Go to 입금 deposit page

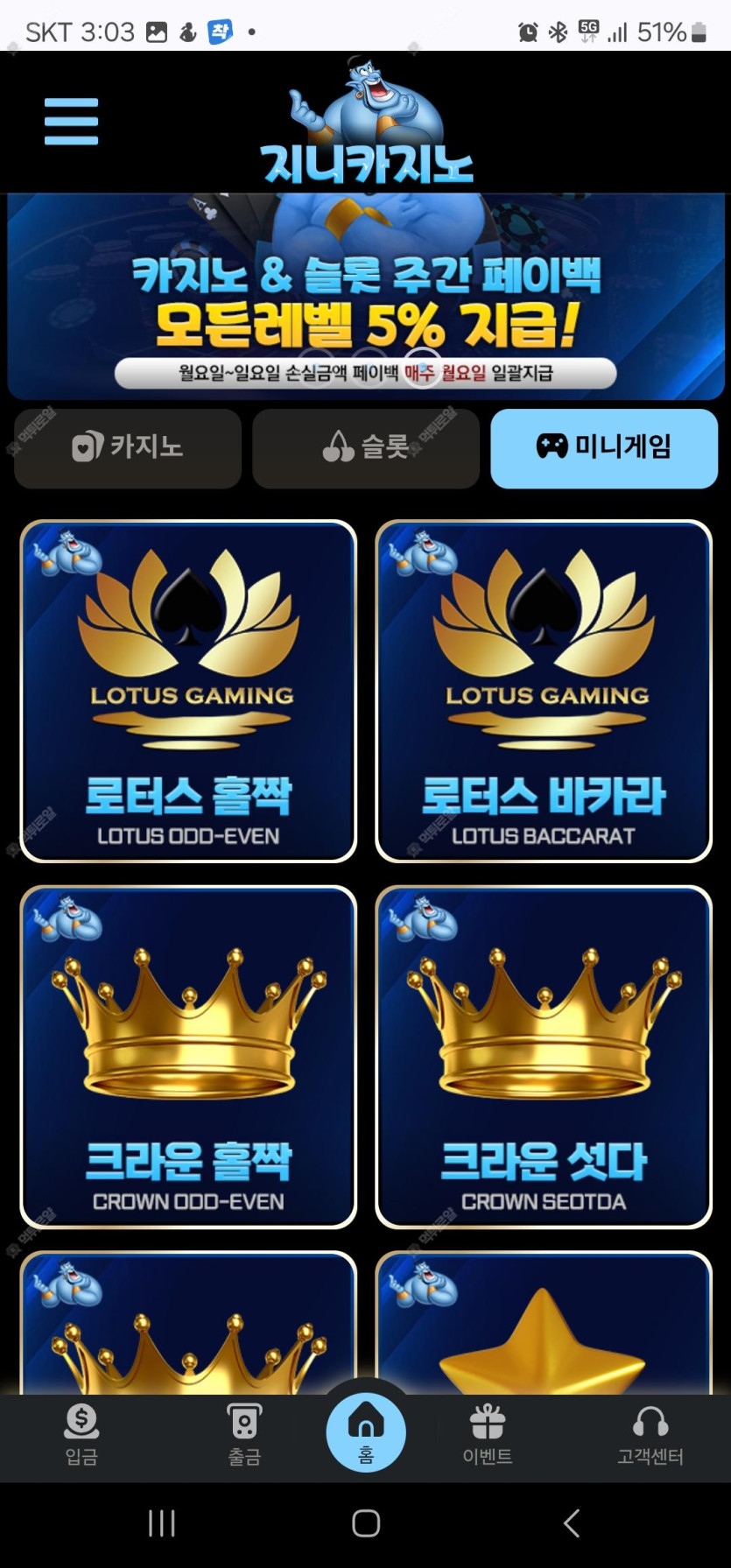(81, 1436)
